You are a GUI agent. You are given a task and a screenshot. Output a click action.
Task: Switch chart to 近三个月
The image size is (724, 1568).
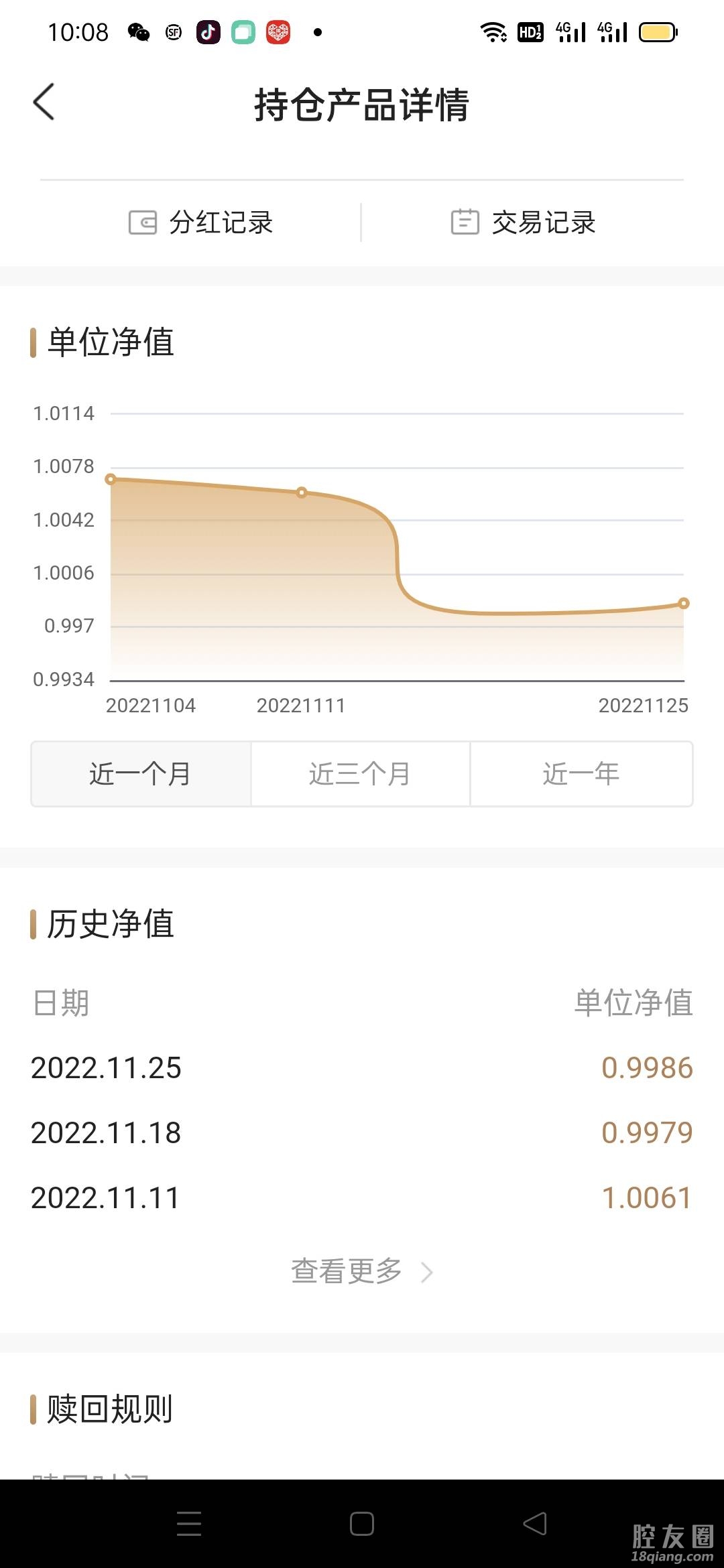click(x=361, y=774)
